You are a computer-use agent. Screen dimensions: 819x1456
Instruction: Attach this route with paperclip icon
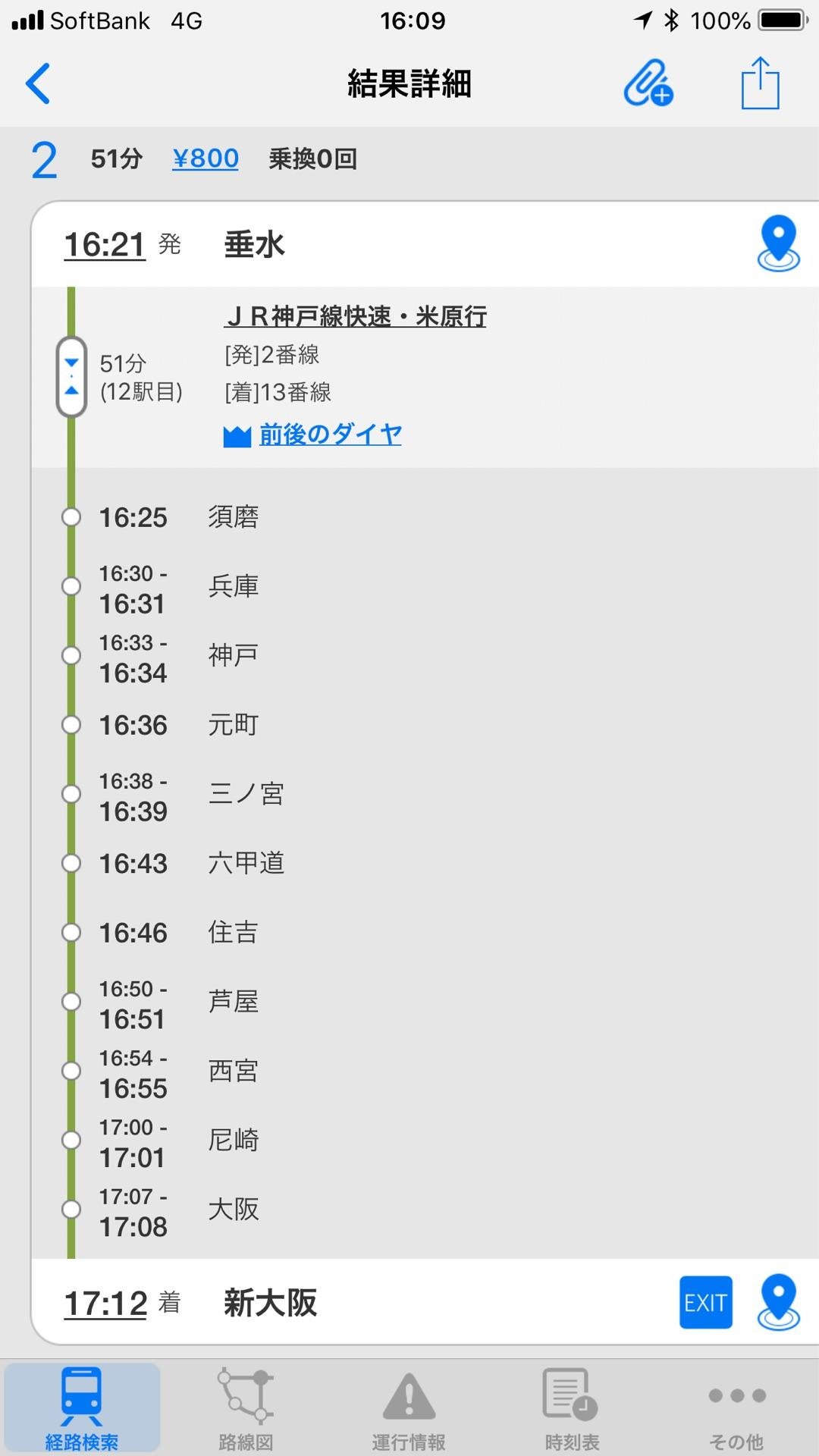click(x=648, y=83)
